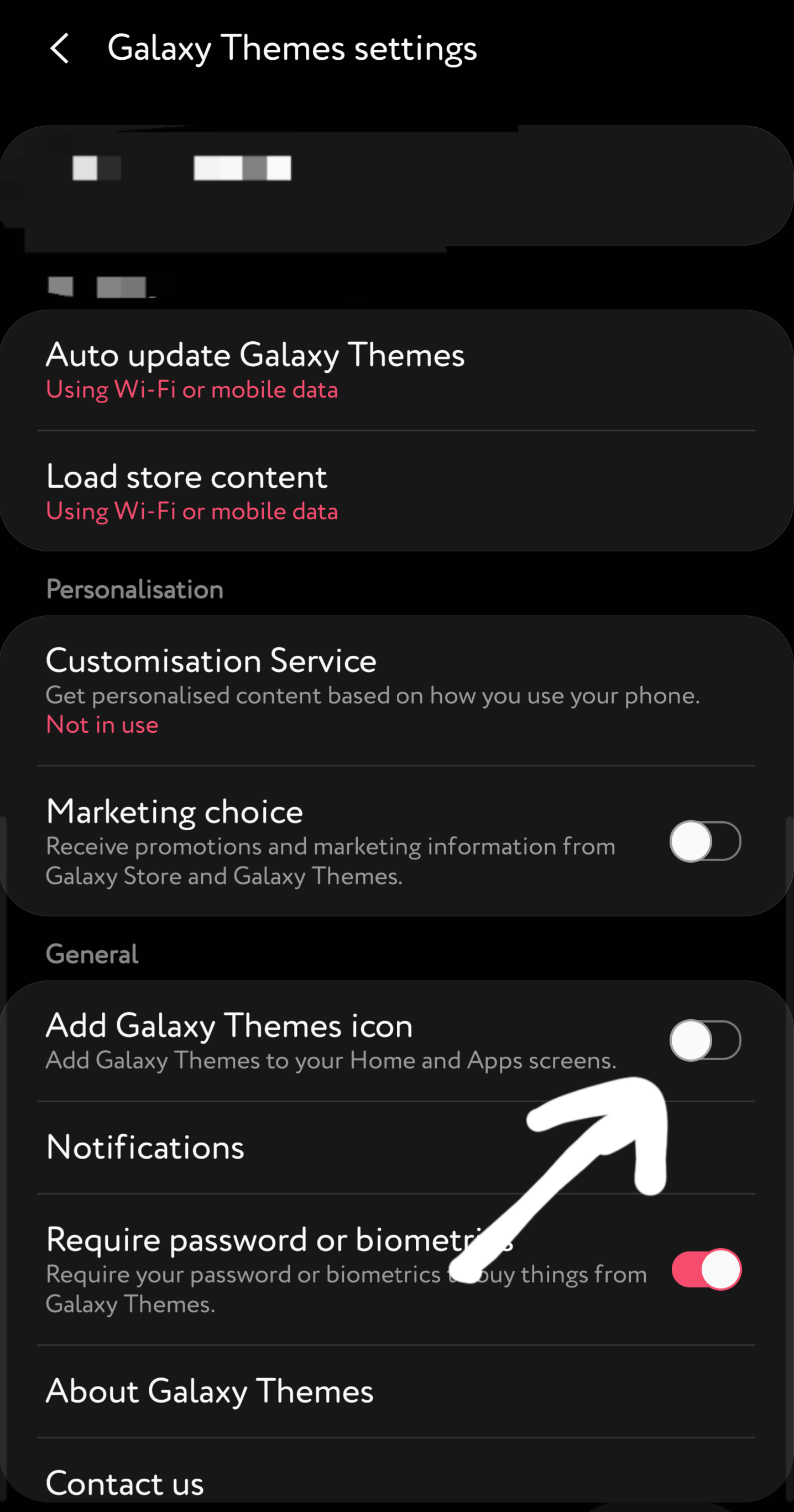Screen dimensions: 794x1512
Task: Disable Require password or biometrics switch
Action: [x=706, y=1269]
